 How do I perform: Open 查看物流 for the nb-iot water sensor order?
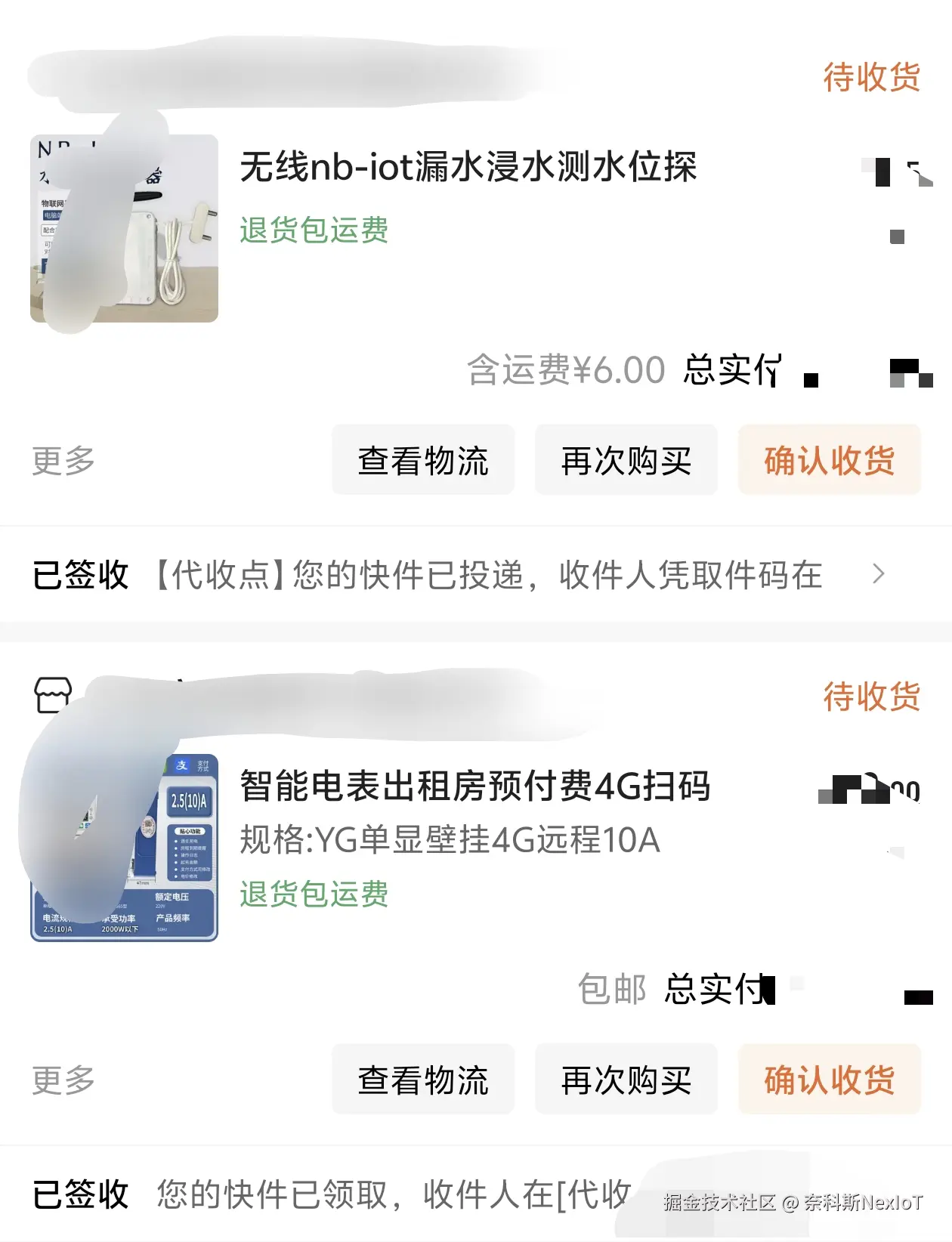[x=422, y=459]
